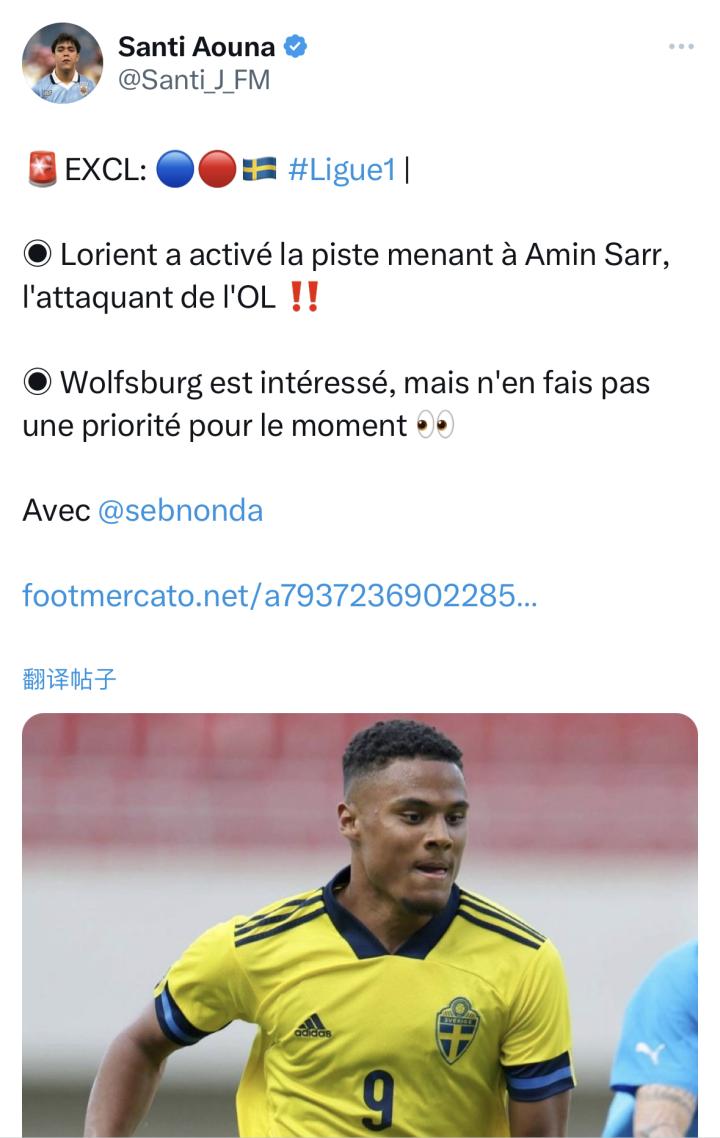Open Santi Aouna's profile picture
This screenshot has height=1138, width=720.
tap(62, 63)
